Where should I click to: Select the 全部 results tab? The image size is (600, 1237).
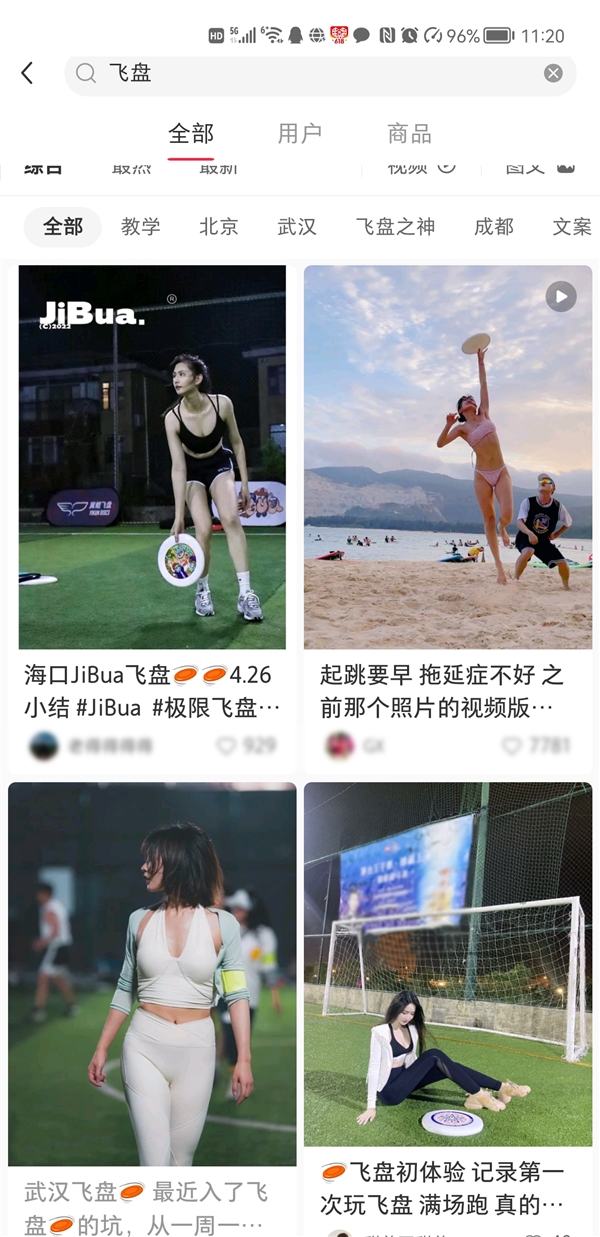pos(191,134)
